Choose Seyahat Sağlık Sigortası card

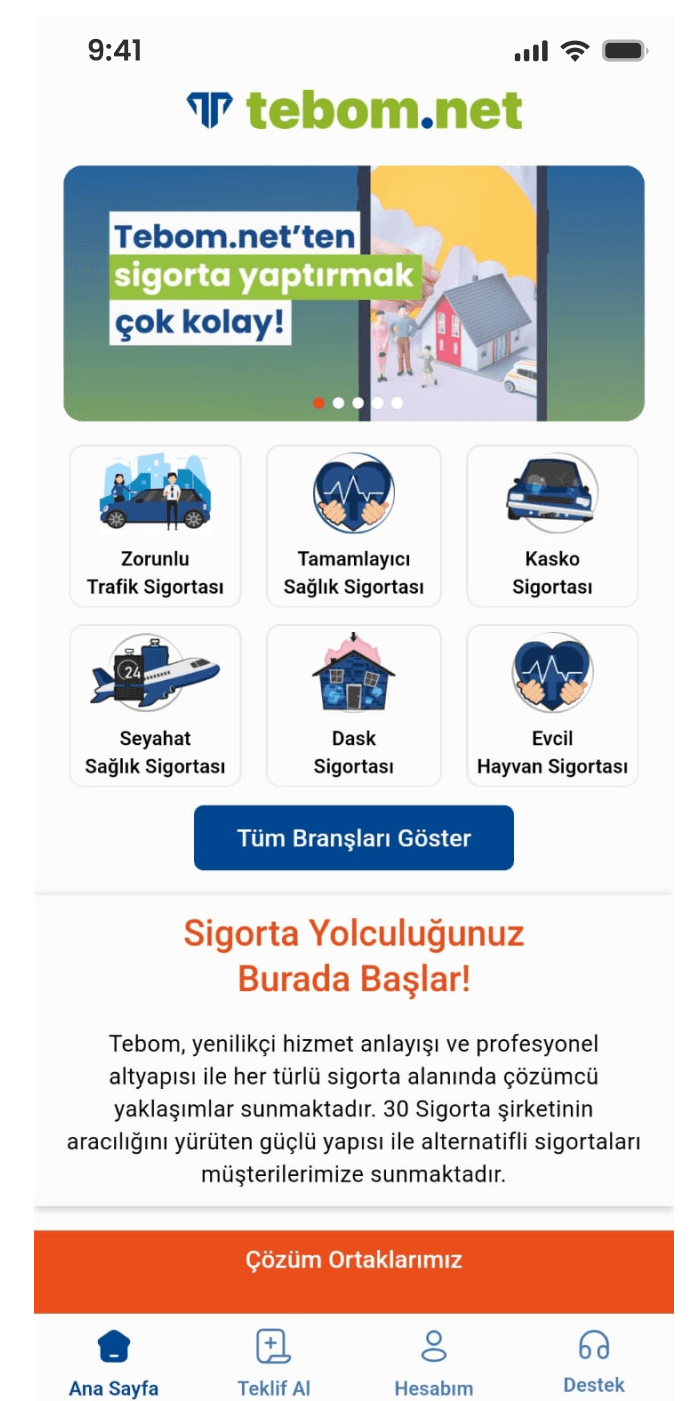pos(155,706)
